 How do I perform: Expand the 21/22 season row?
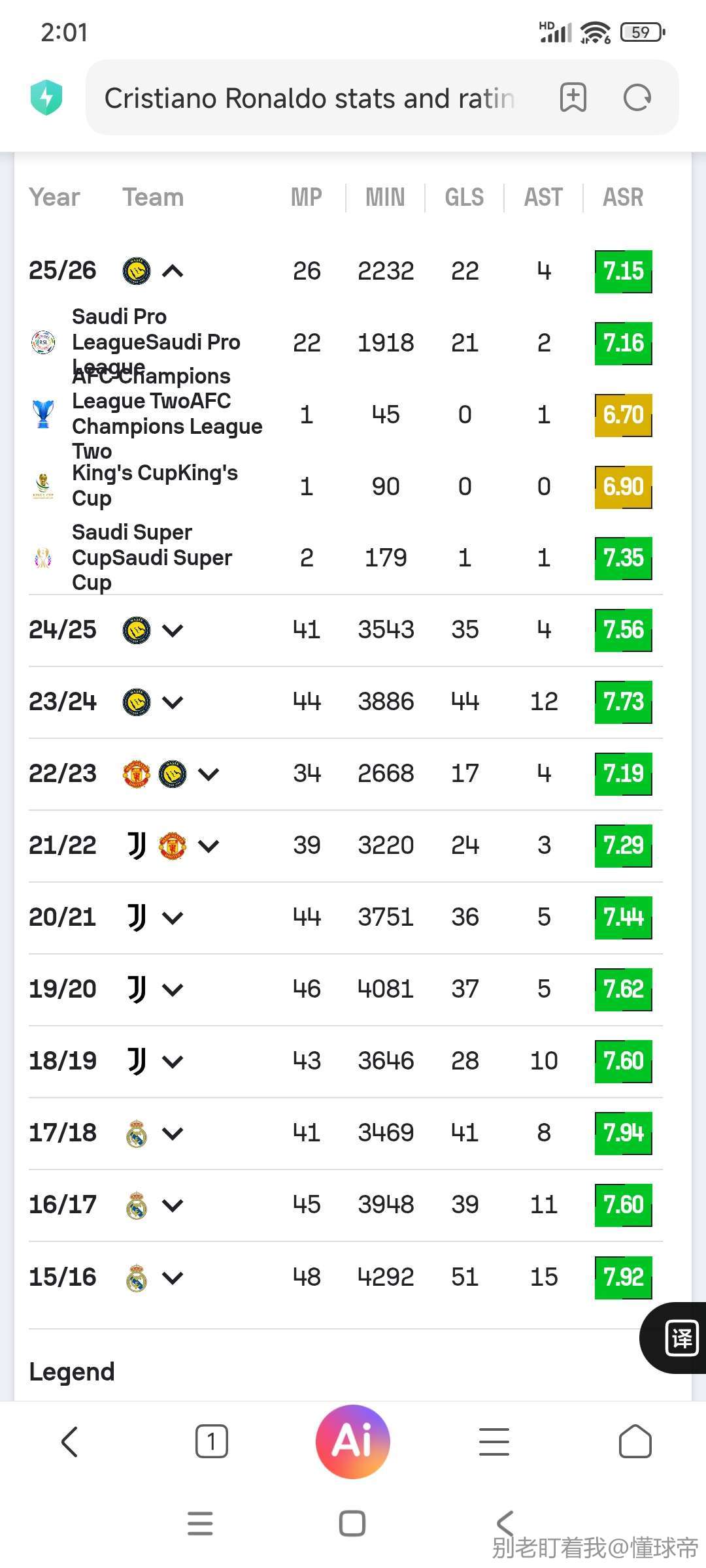[x=209, y=846]
